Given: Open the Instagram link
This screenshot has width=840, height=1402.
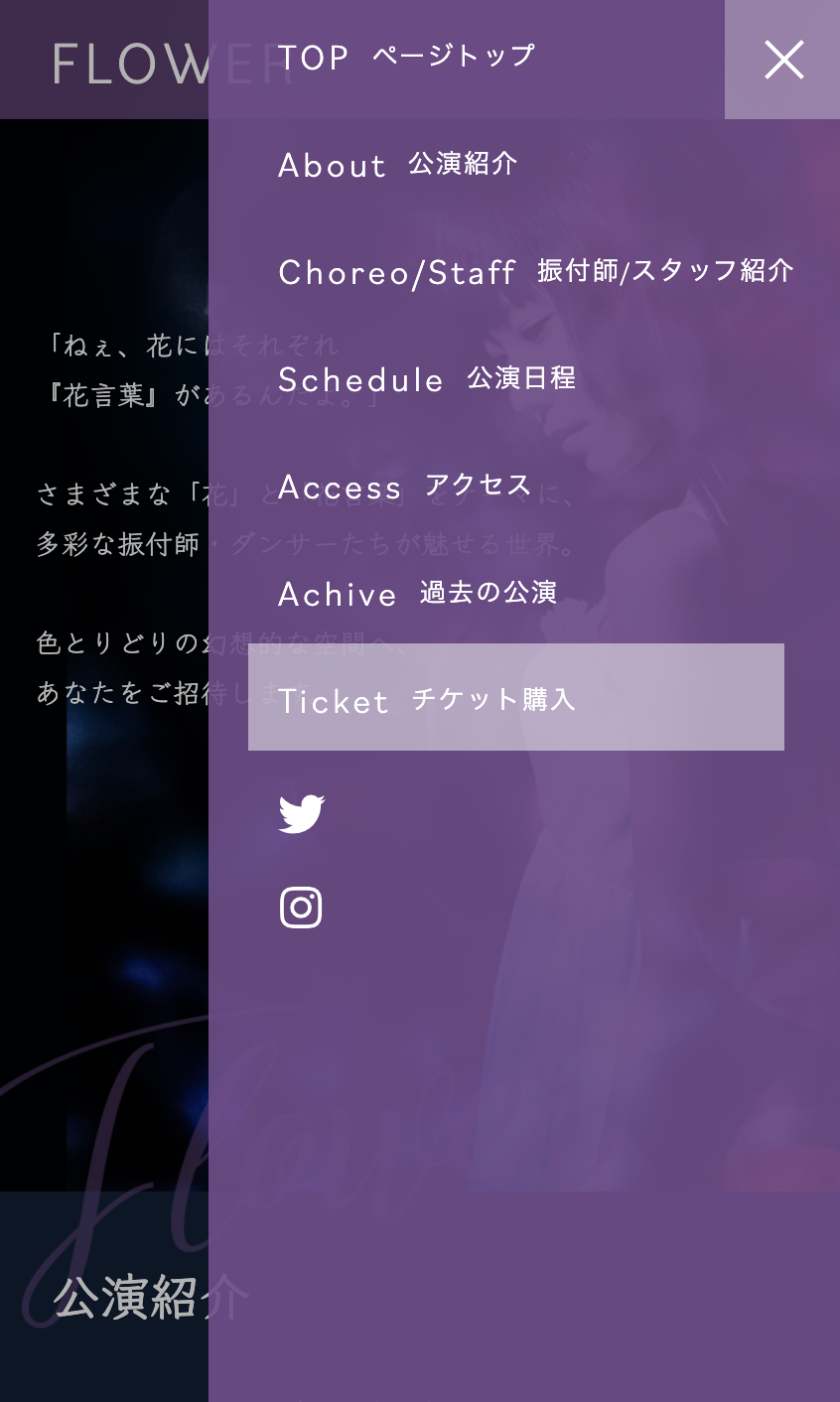Looking at the screenshot, I should (301, 908).
